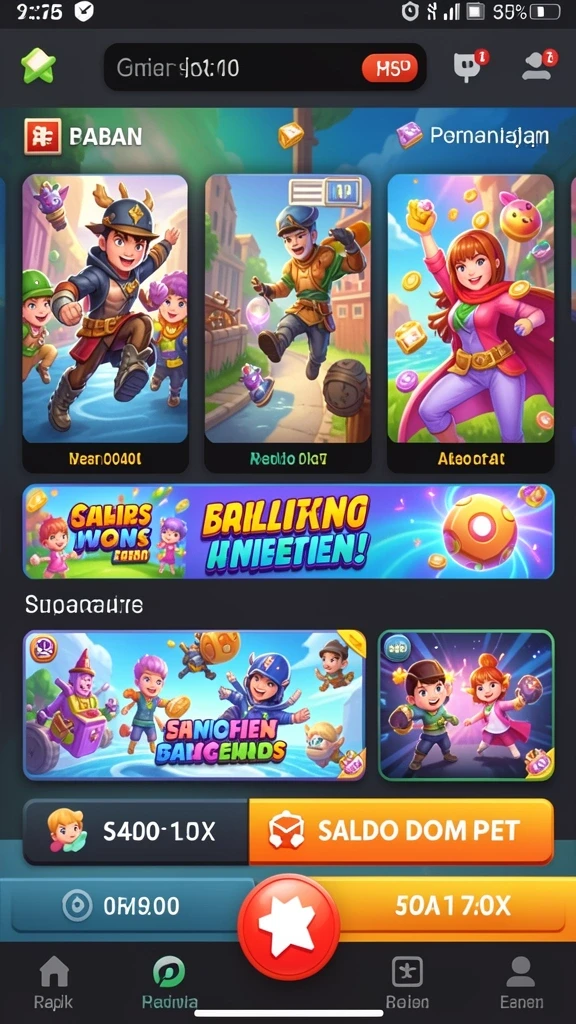Select the BABAN section header
Screen dimensions: 576x1024
(x=84, y=136)
